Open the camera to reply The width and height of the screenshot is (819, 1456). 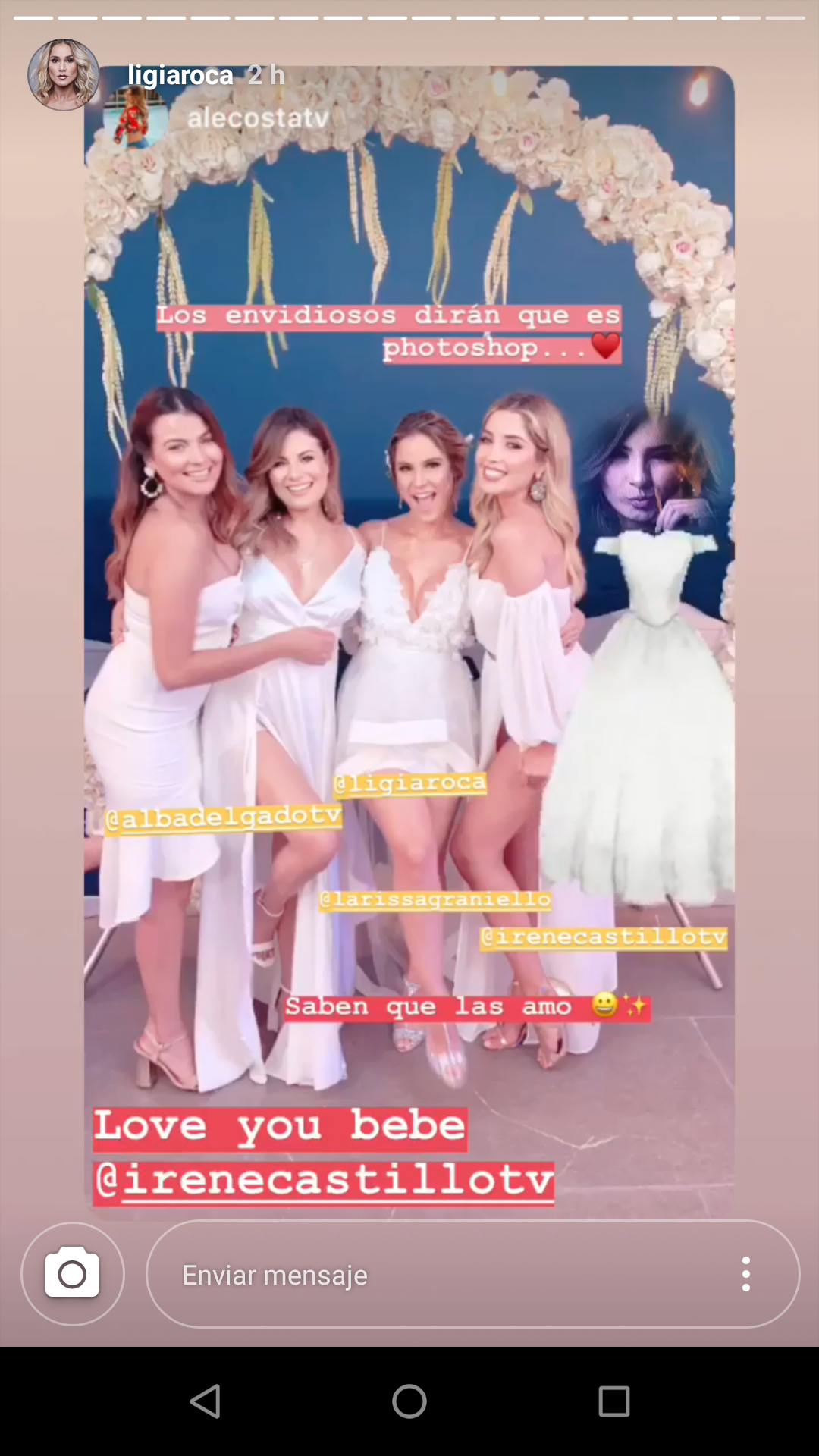73,1274
